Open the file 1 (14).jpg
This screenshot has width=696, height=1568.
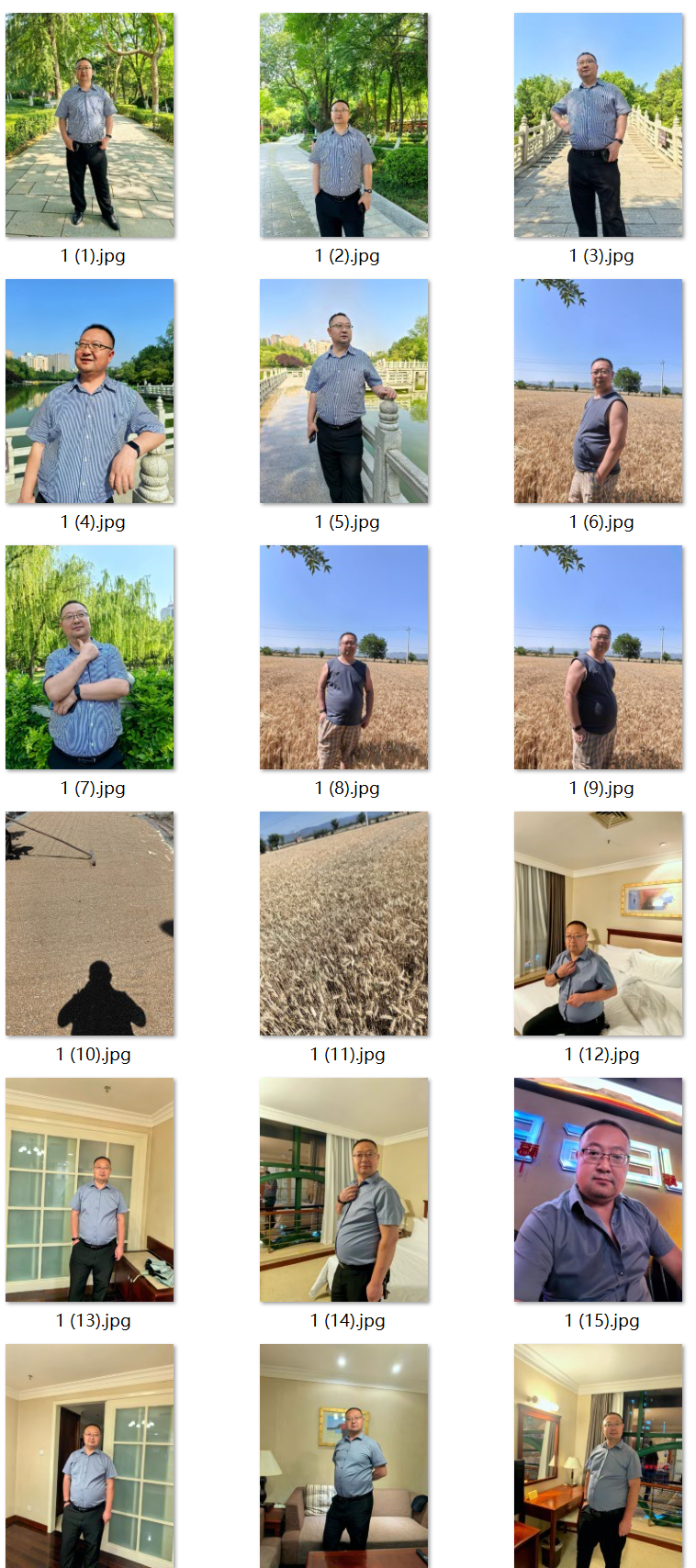[343, 1190]
